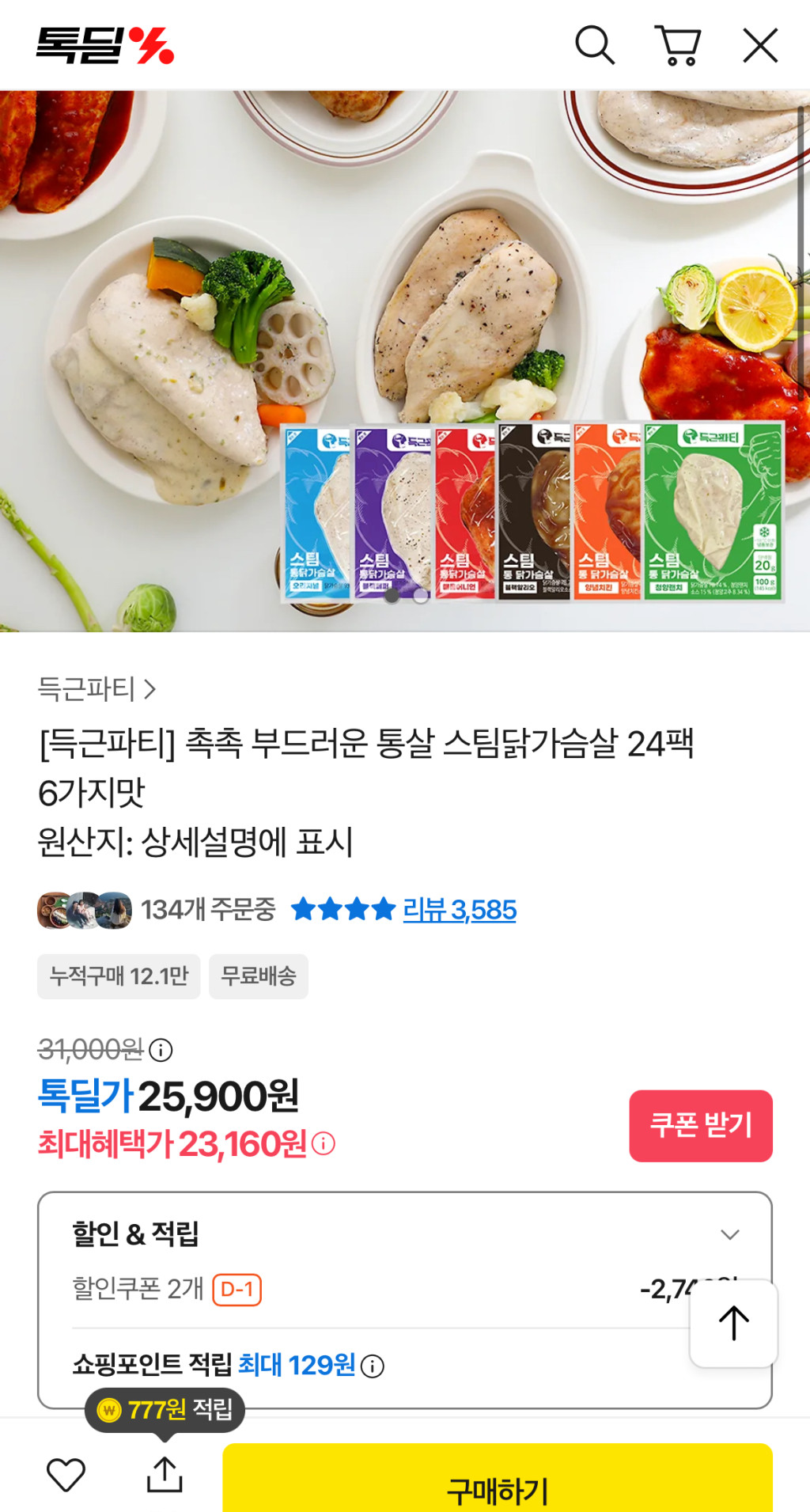
Task: Add this product to wishlist heart
Action: point(66,1474)
